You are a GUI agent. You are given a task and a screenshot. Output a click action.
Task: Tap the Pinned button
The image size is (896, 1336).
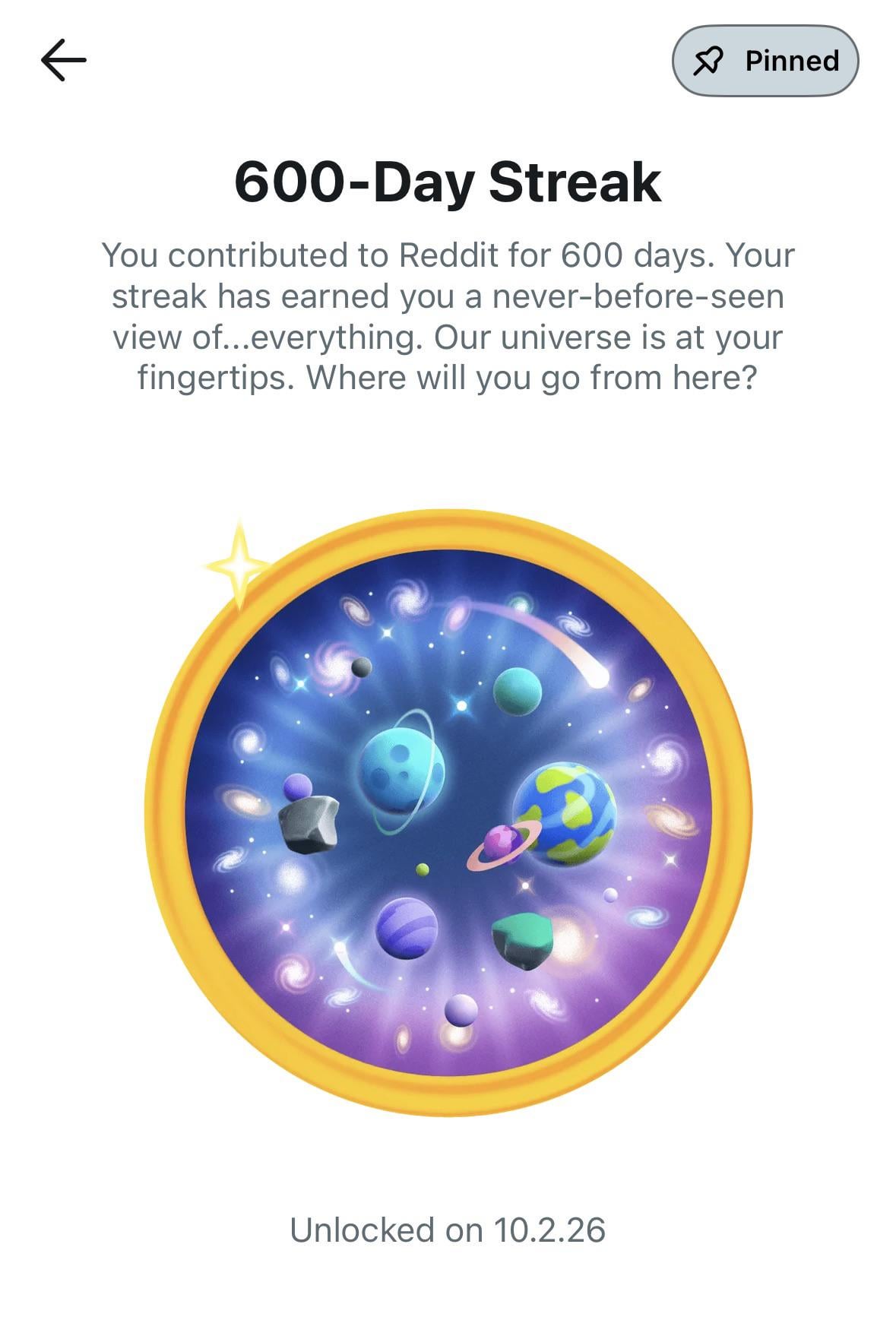pos(765,61)
